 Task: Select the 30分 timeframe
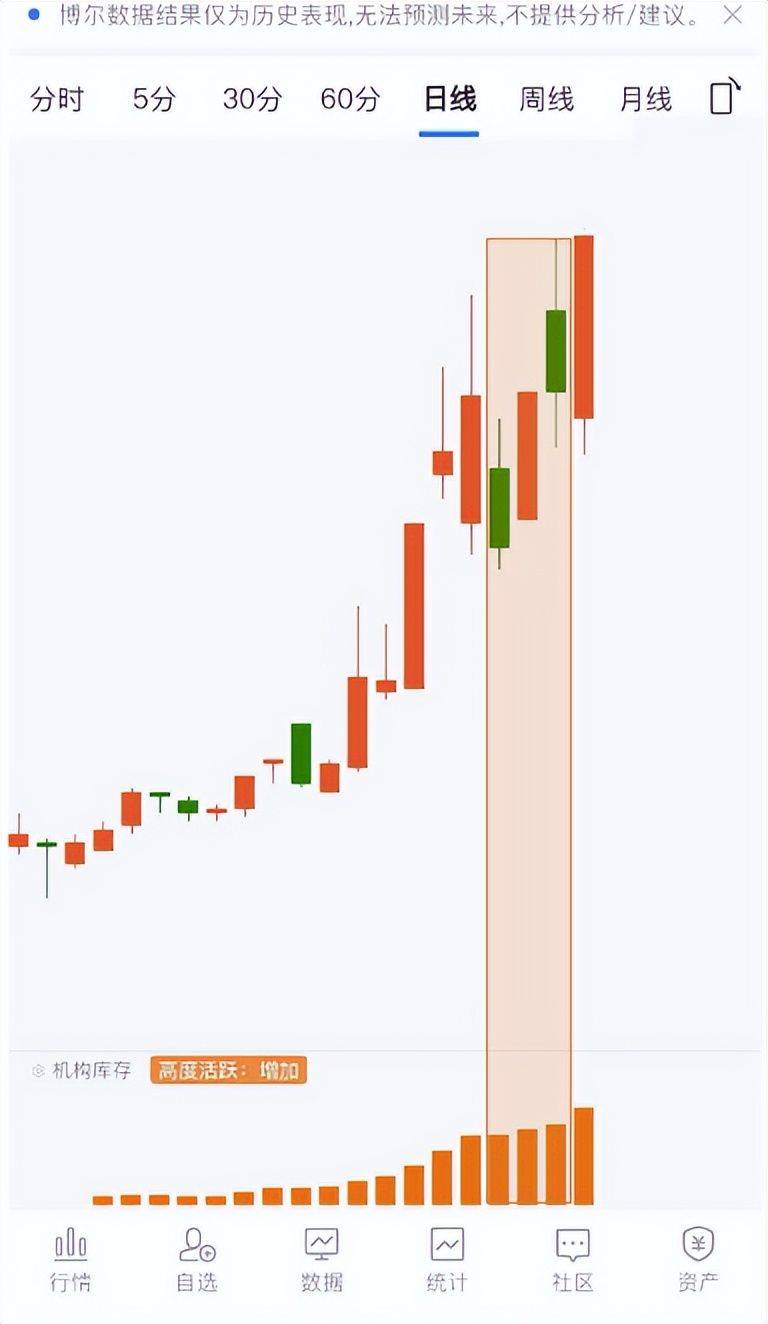coord(252,99)
